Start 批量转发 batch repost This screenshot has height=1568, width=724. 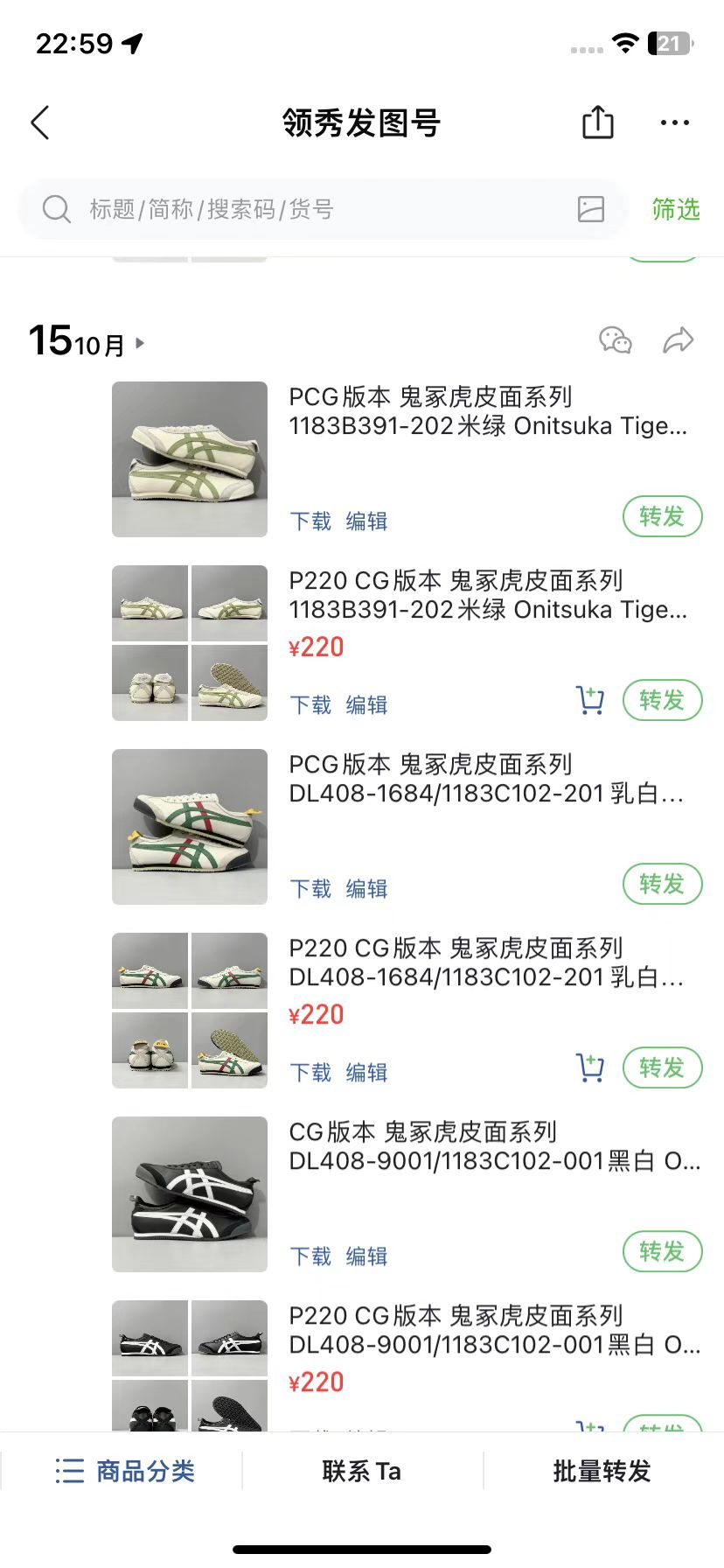point(602,1471)
